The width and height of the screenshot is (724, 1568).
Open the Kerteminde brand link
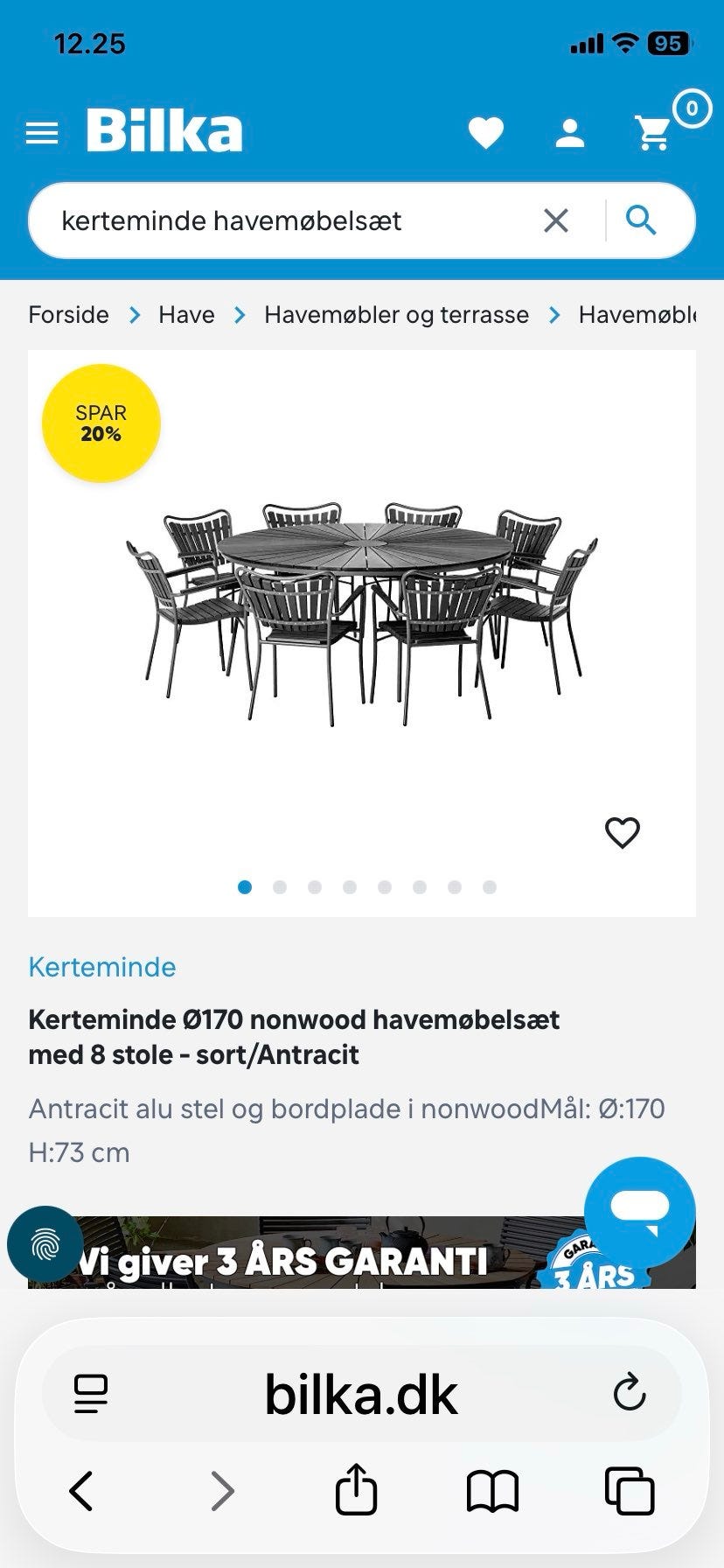[x=101, y=967]
